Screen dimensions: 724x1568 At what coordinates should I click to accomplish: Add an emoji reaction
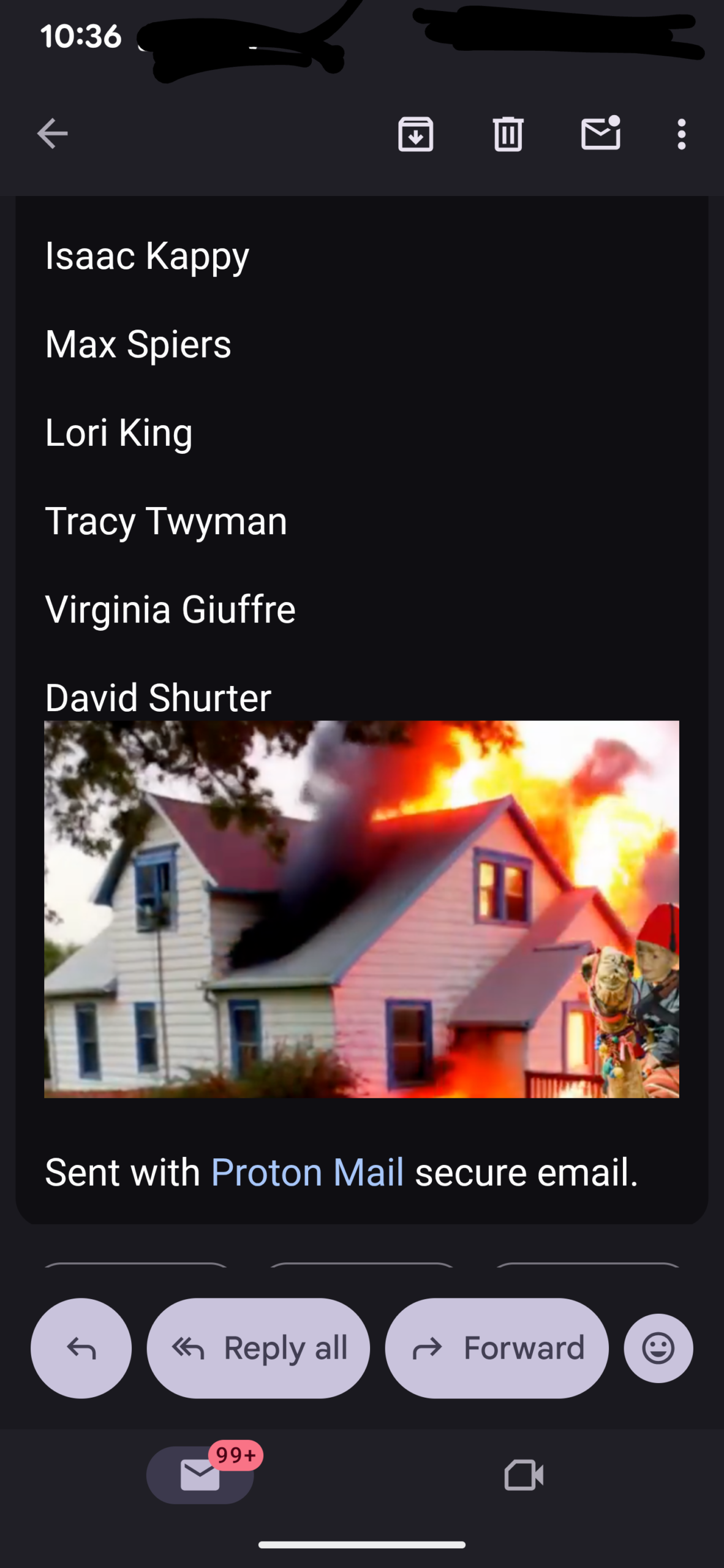pyautogui.click(x=658, y=1347)
